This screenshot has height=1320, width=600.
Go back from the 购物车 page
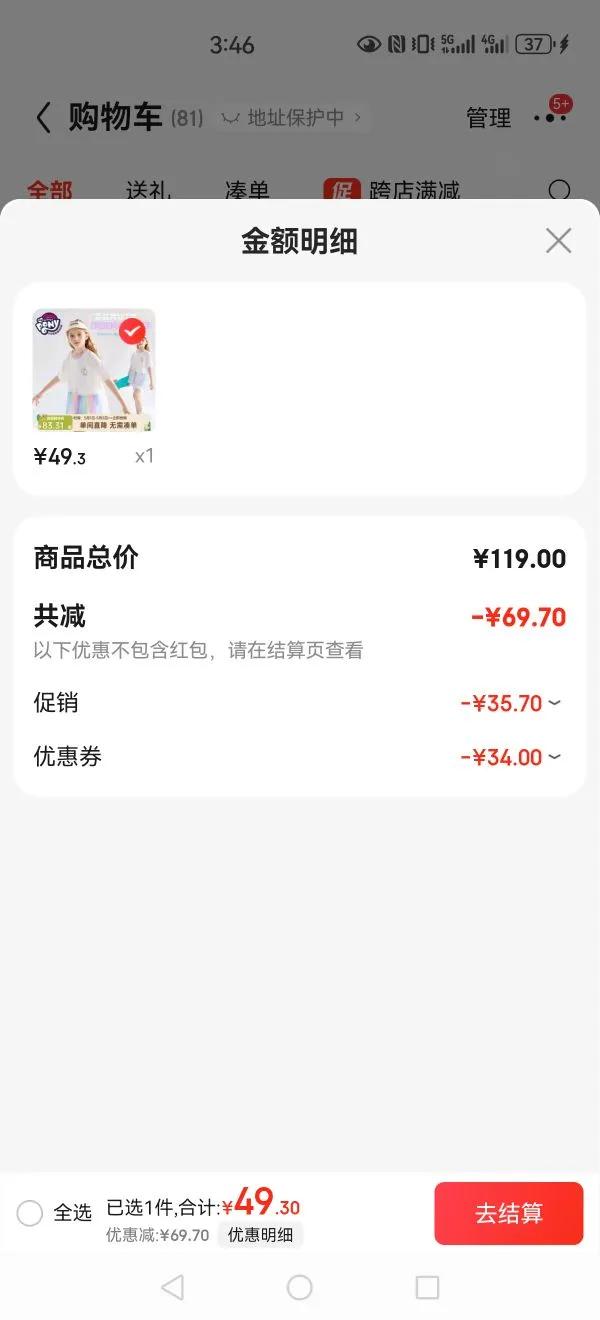tap(43, 118)
